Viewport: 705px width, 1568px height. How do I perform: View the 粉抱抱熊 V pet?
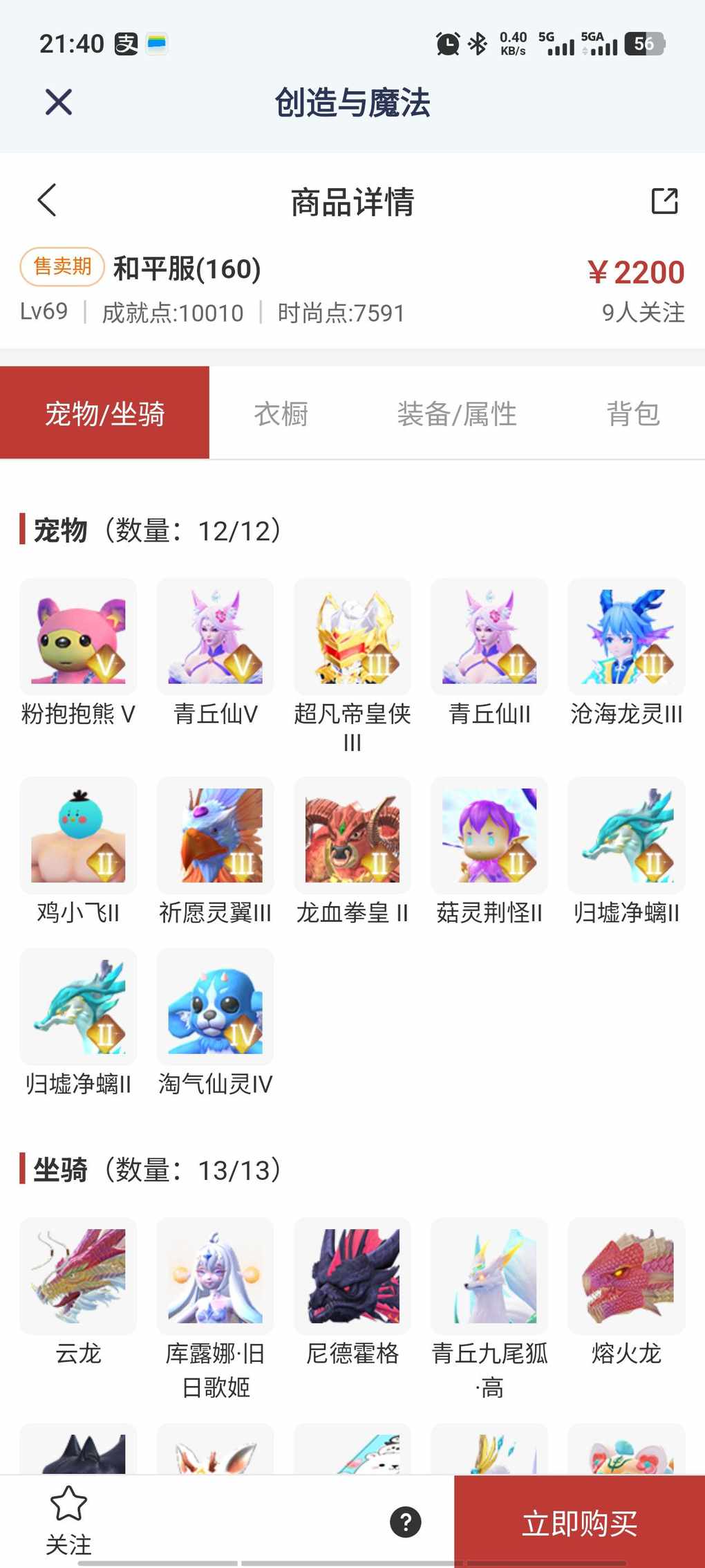tap(78, 637)
